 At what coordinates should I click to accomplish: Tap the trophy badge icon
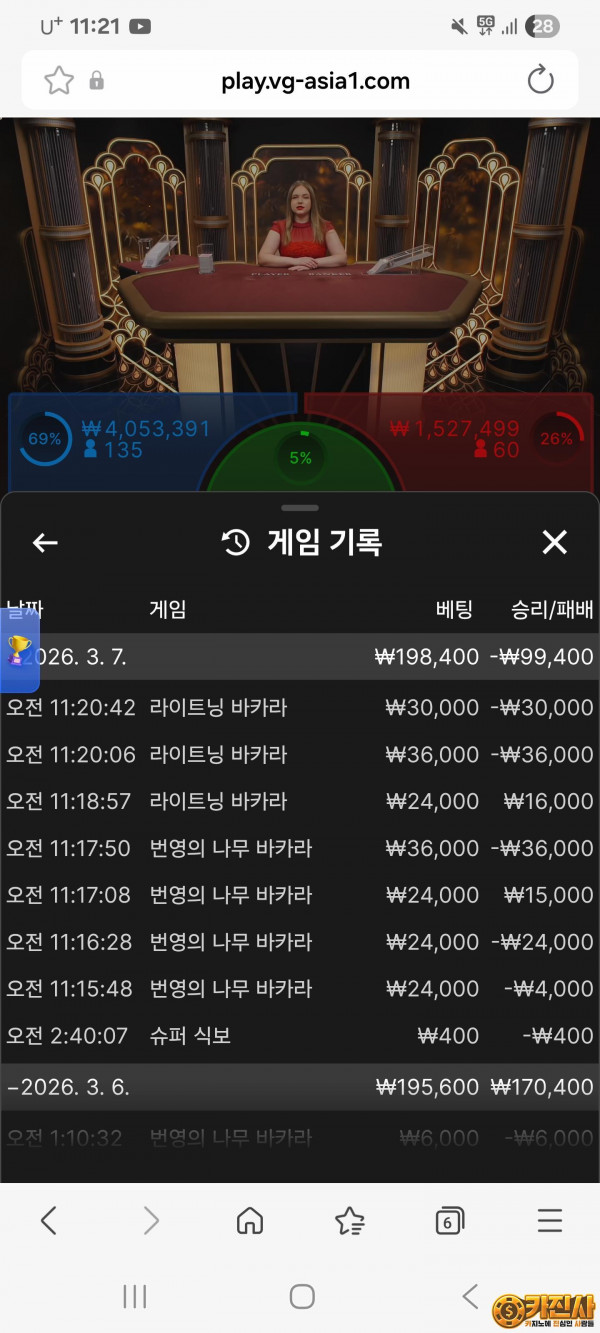pos(19,651)
